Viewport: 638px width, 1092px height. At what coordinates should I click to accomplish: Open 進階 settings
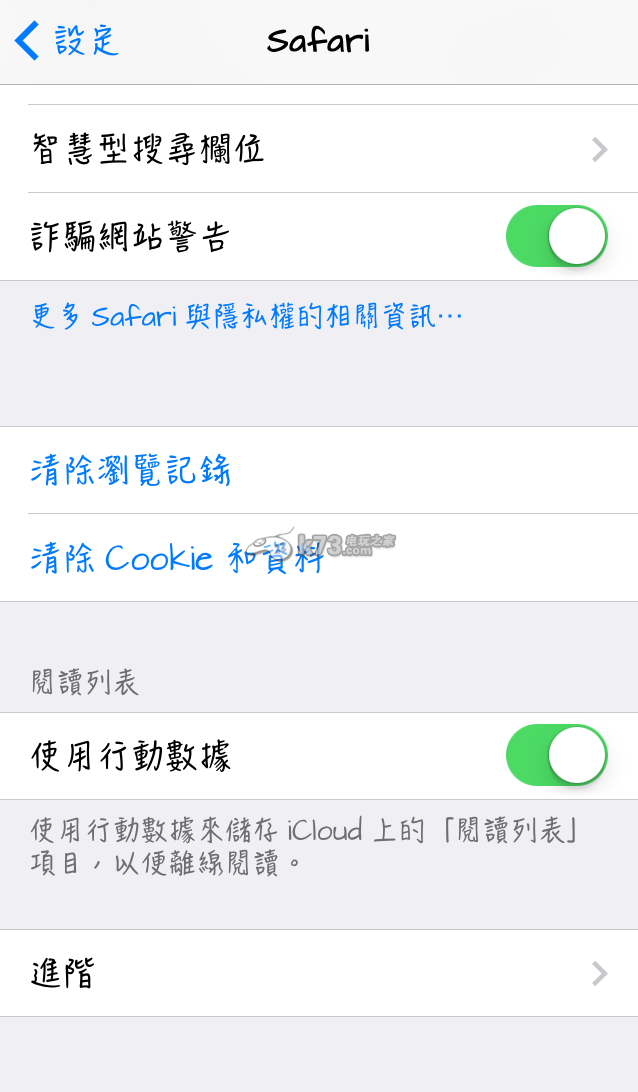[x=319, y=973]
